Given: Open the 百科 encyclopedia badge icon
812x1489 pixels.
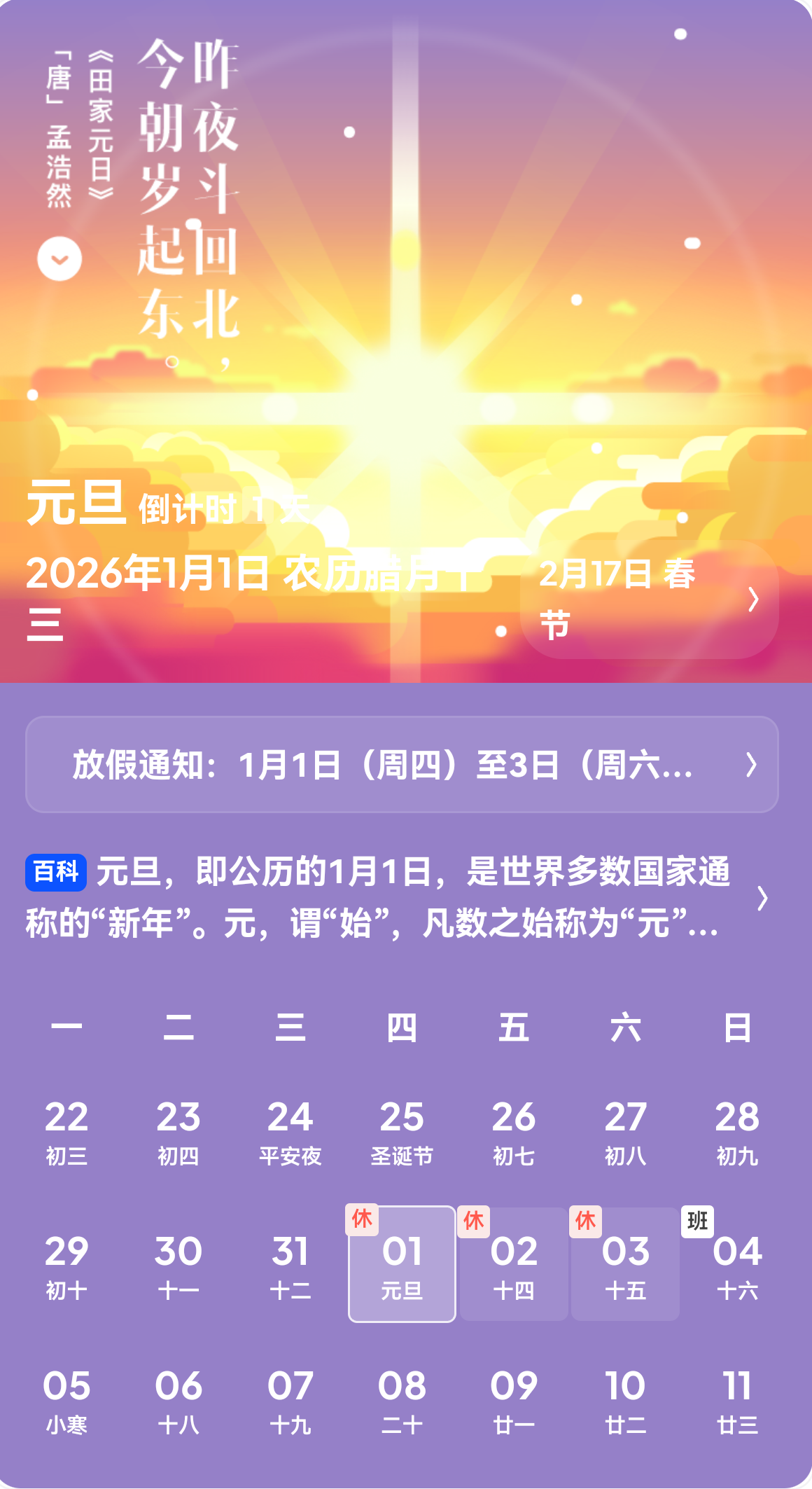Looking at the screenshot, I should [x=58, y=871].
